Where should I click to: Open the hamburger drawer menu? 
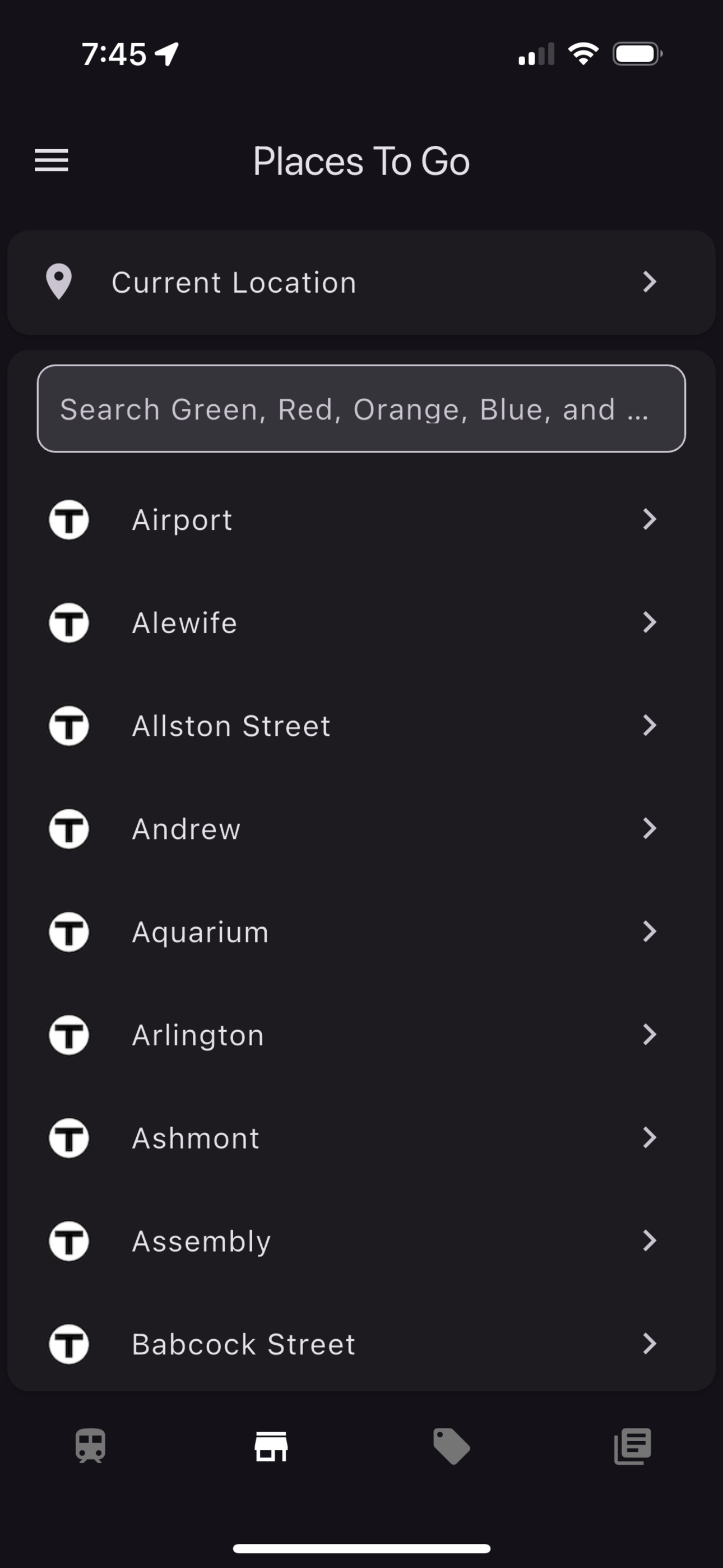(x=51, y=161)
